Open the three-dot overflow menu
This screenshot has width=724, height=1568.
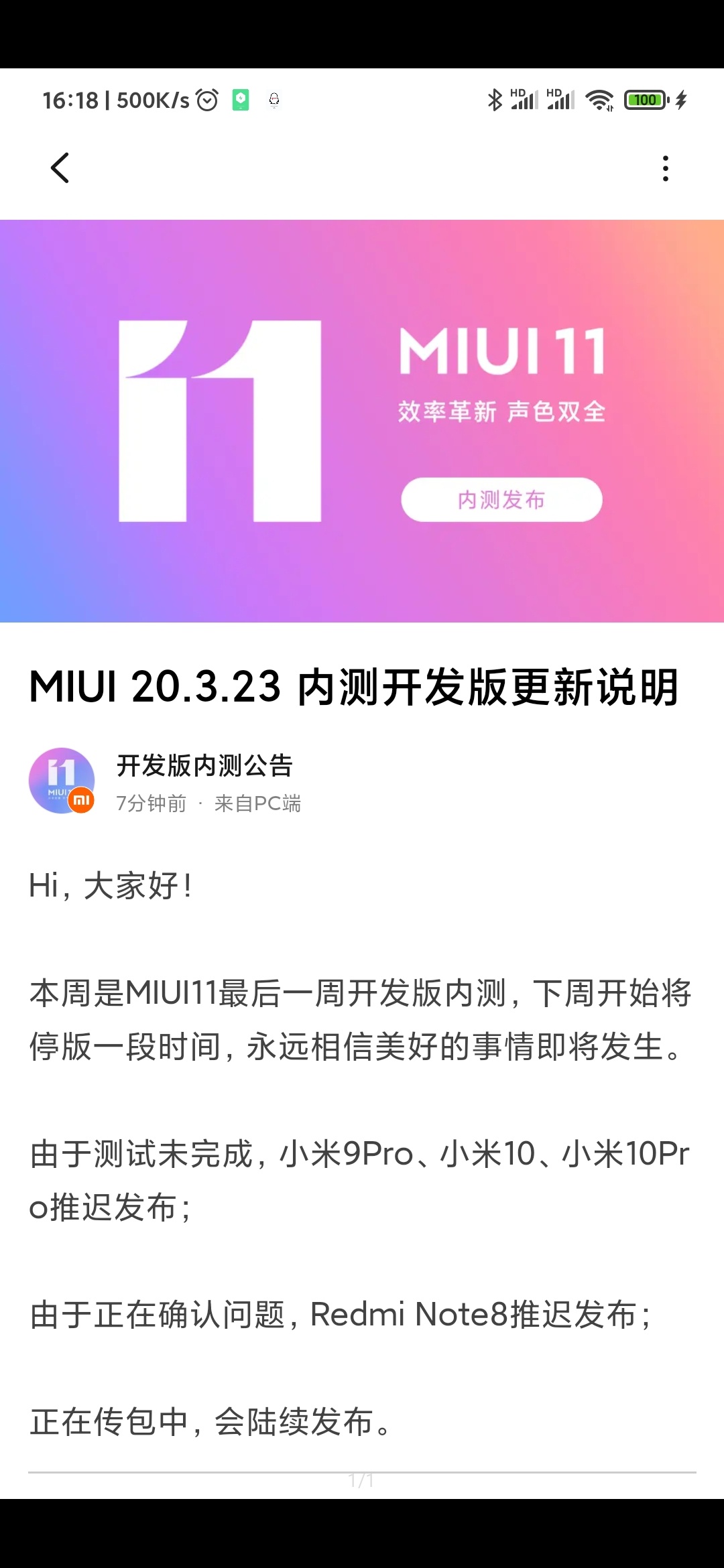tap(665, 168)
